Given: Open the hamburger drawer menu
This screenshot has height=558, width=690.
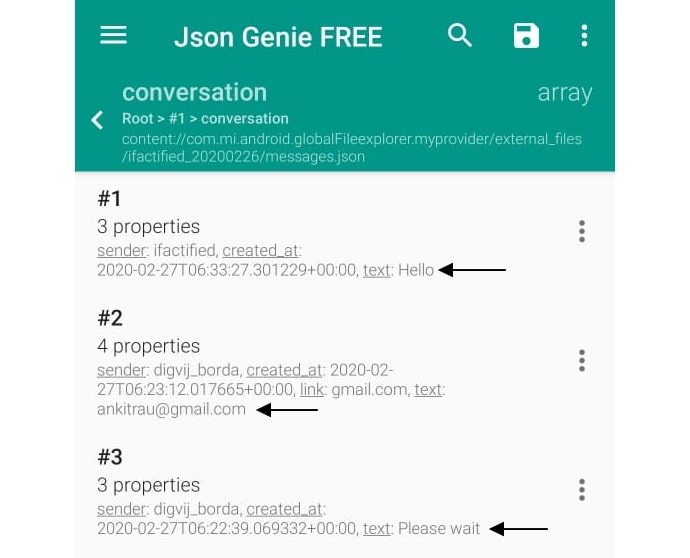Looking at the screenshot, I should pyautogui.click(x=114, y=35).
